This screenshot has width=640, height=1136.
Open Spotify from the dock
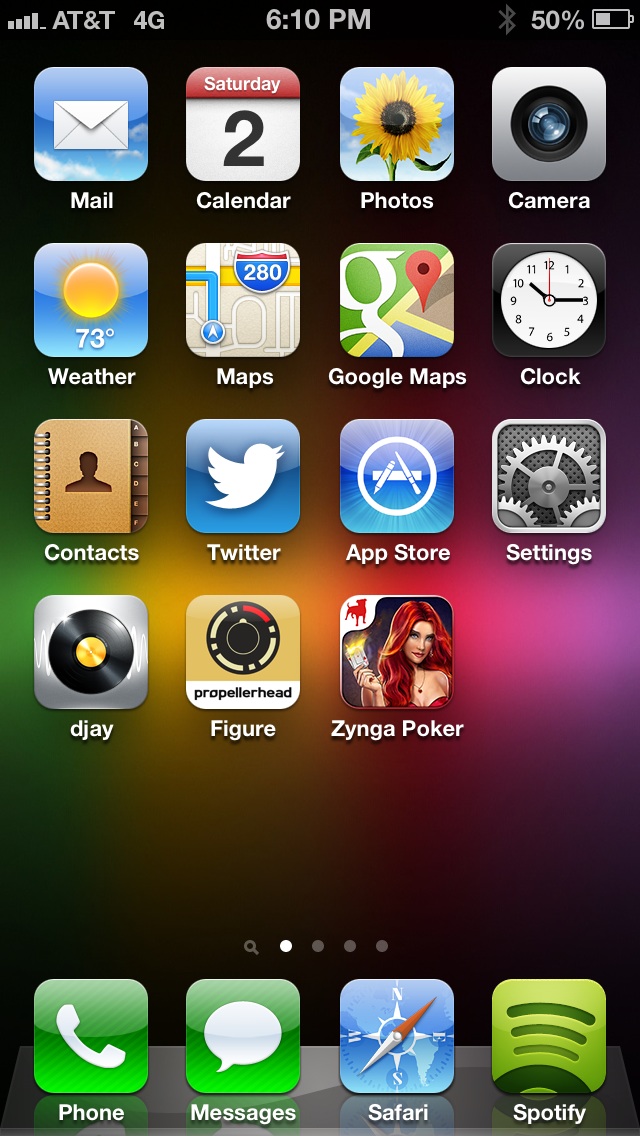549,1036
